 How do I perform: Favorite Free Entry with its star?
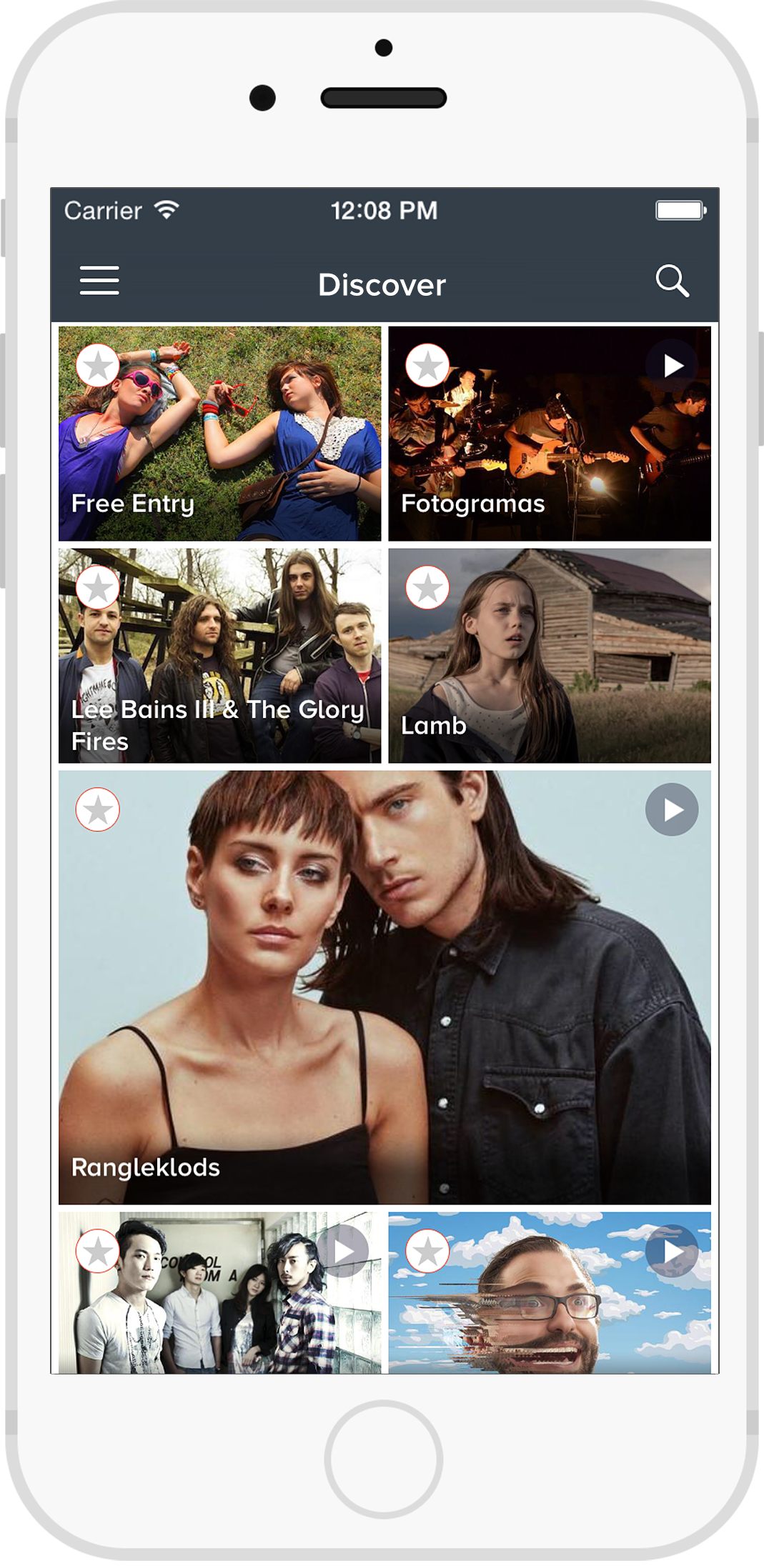[98, 366]
